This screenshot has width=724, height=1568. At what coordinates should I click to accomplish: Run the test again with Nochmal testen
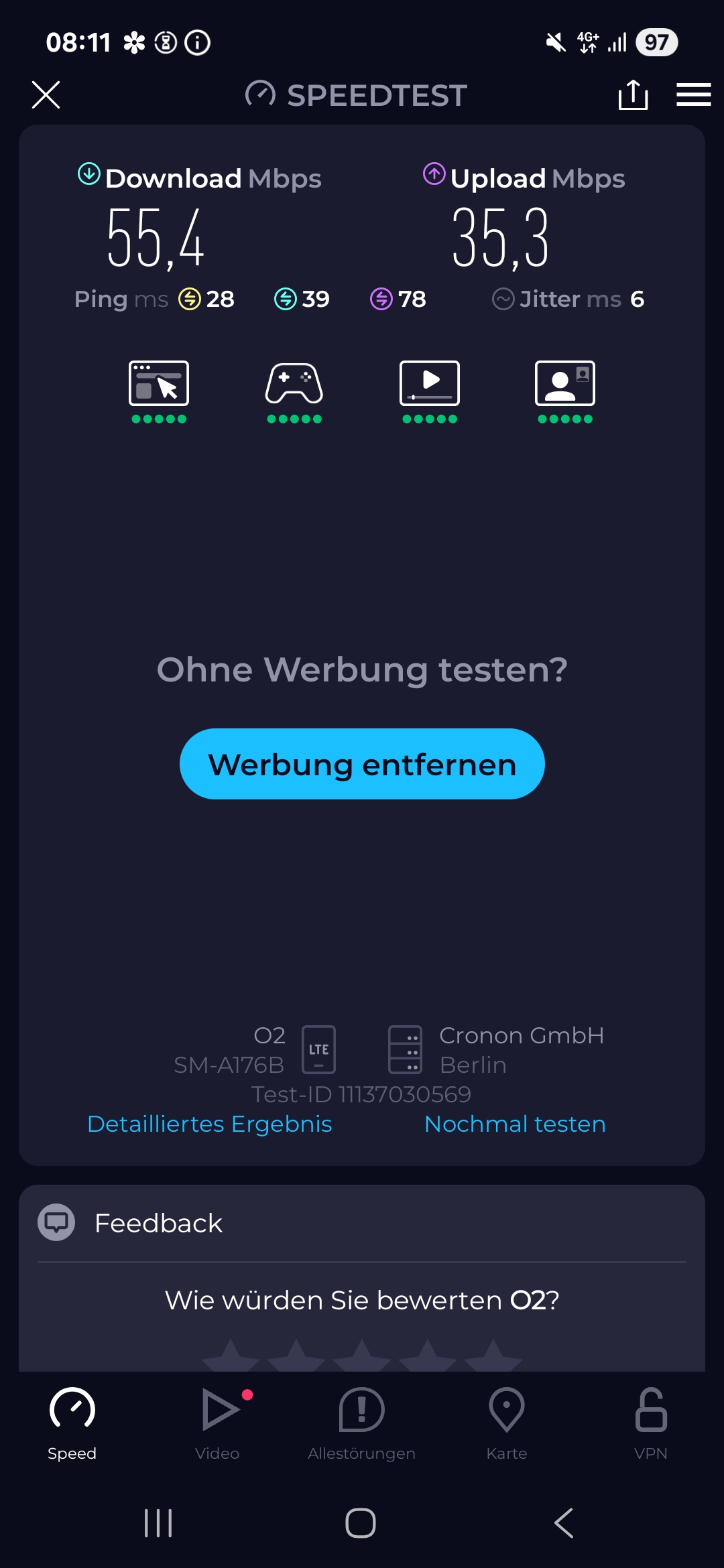[515, 1124]
